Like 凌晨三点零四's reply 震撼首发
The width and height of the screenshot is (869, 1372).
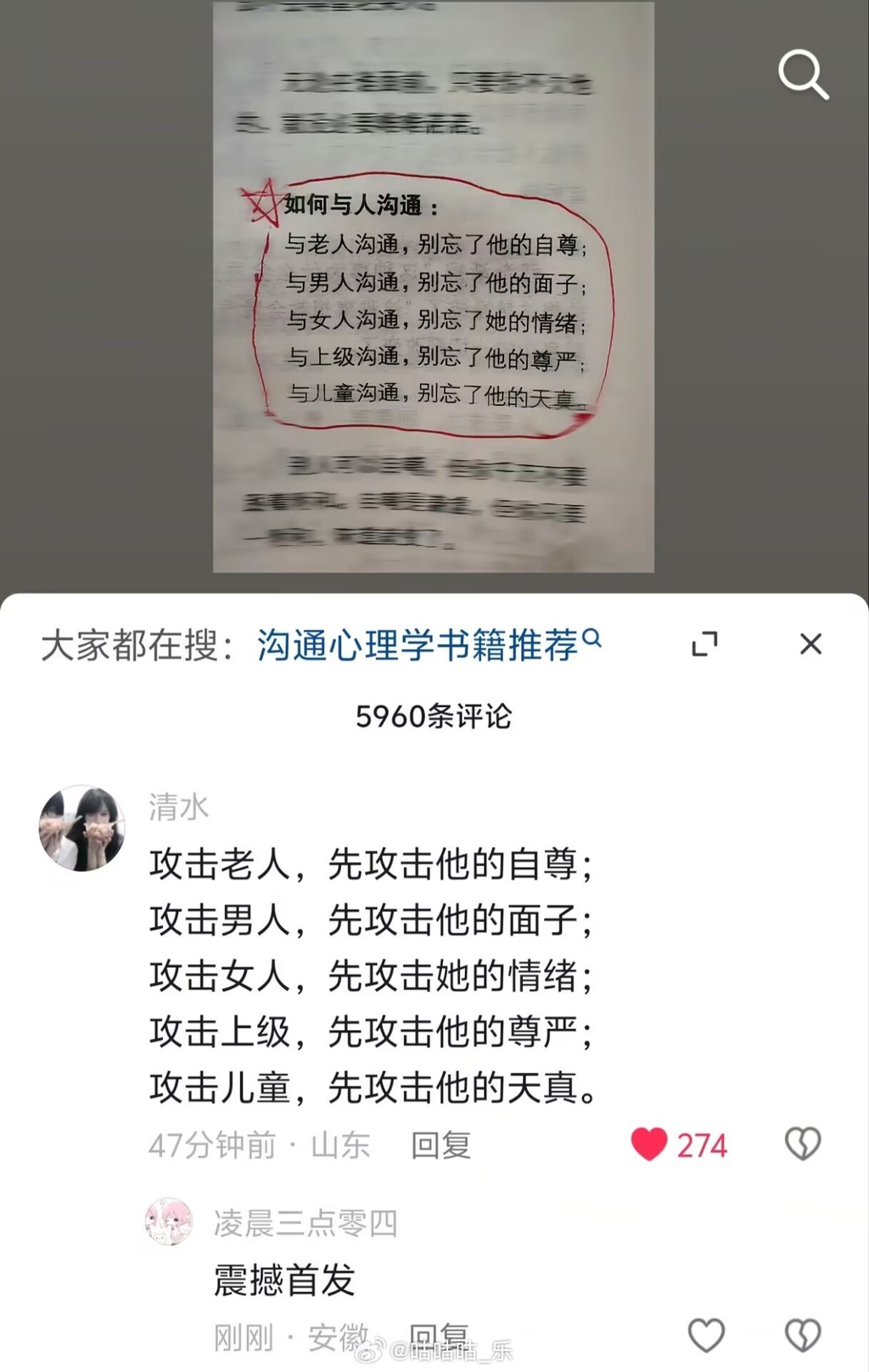tap(705, 1335)
